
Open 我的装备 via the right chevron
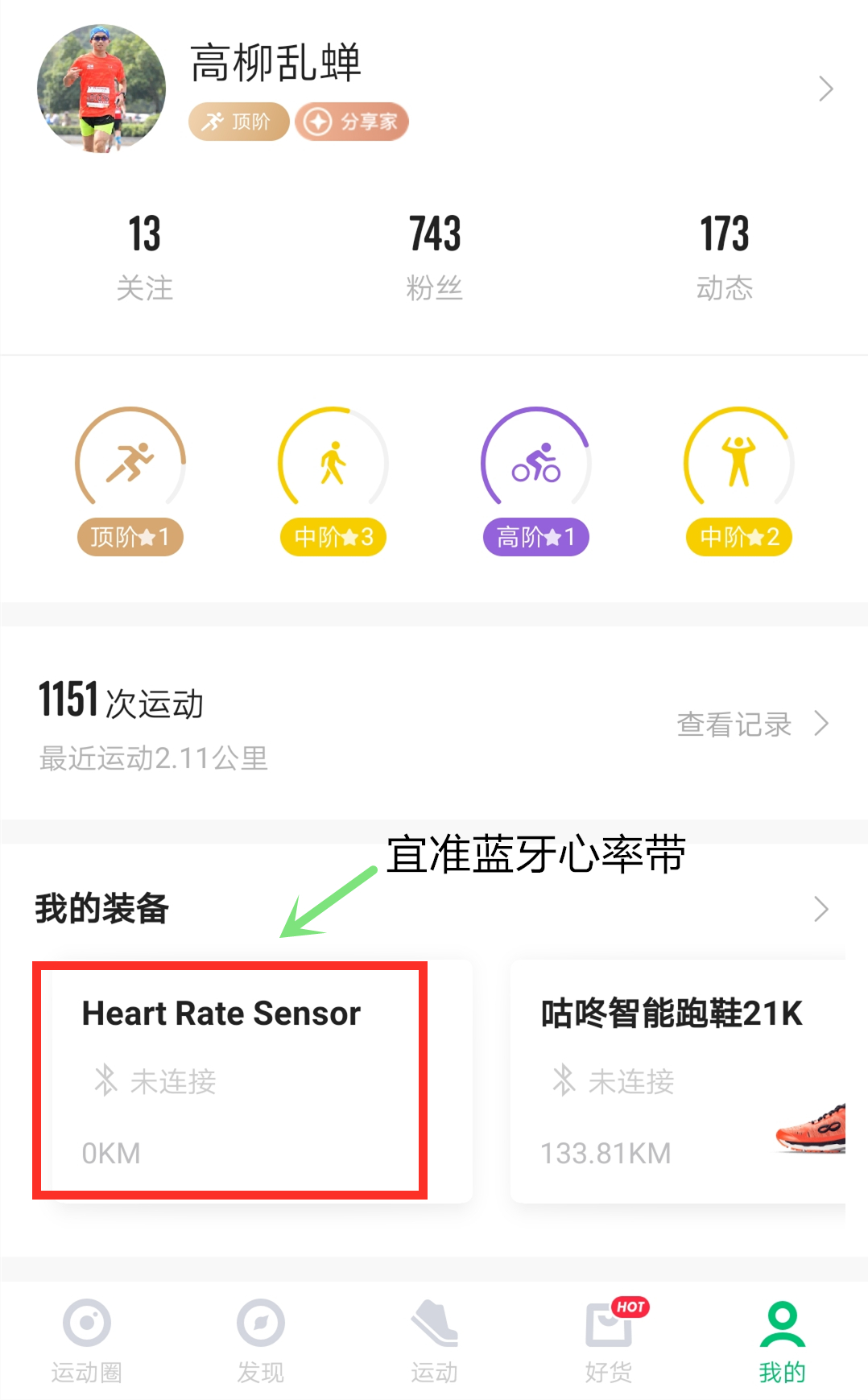(820, 909)
